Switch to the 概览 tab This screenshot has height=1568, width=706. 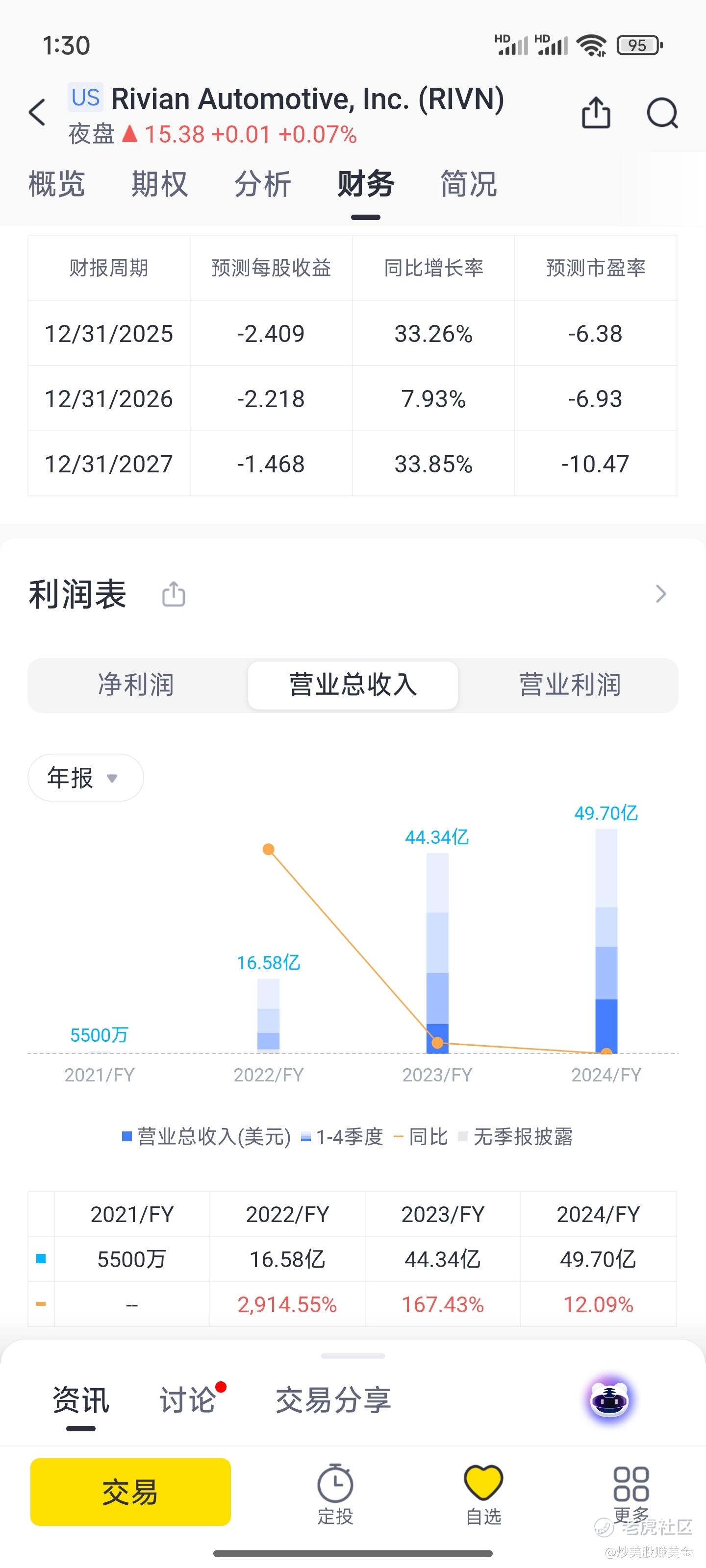(x=57, y=184)
